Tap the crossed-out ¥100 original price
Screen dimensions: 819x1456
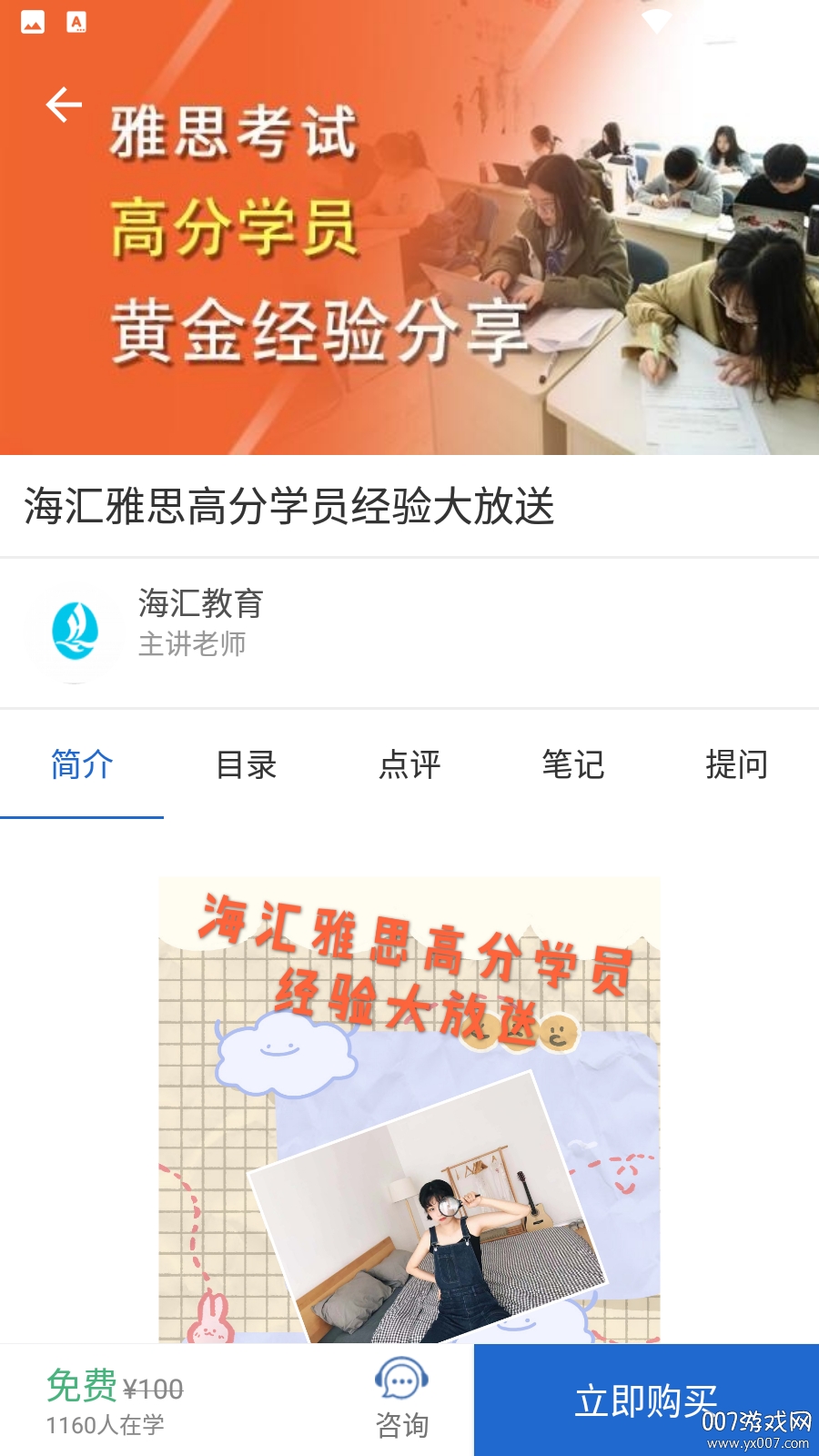153,1388
